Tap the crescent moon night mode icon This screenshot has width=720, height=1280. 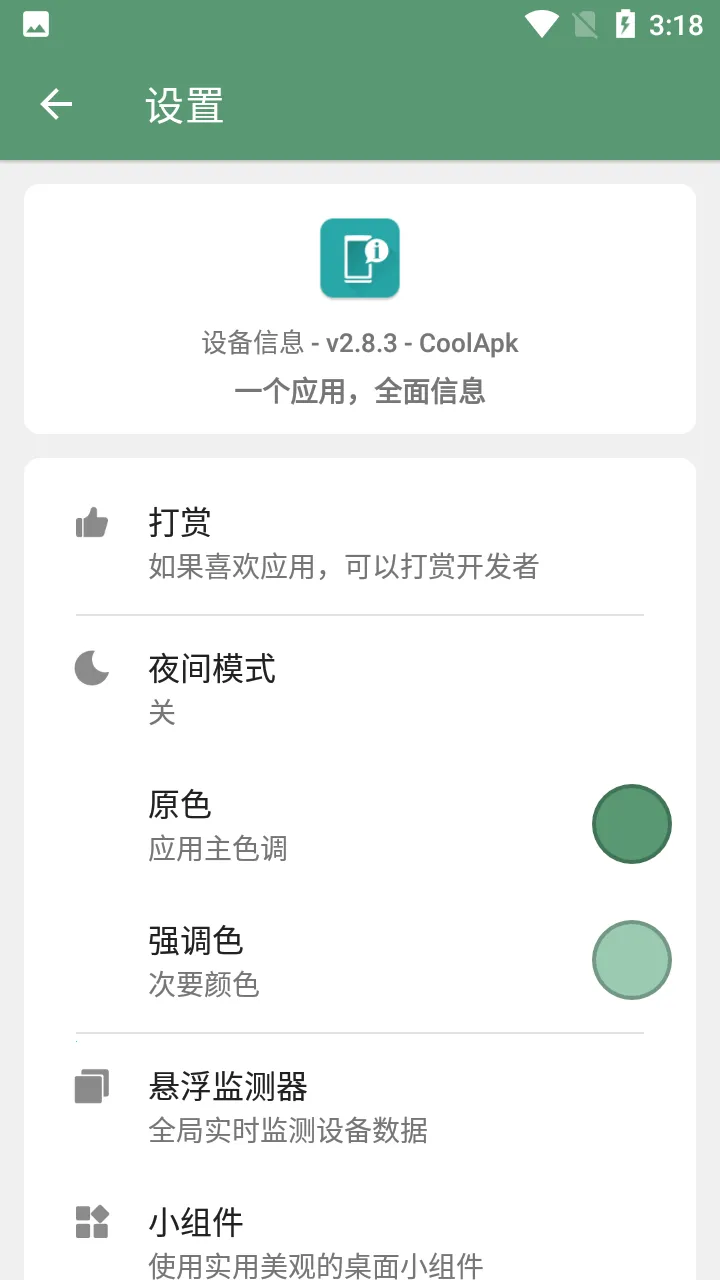pyautogui.click(x=91, y=668)
